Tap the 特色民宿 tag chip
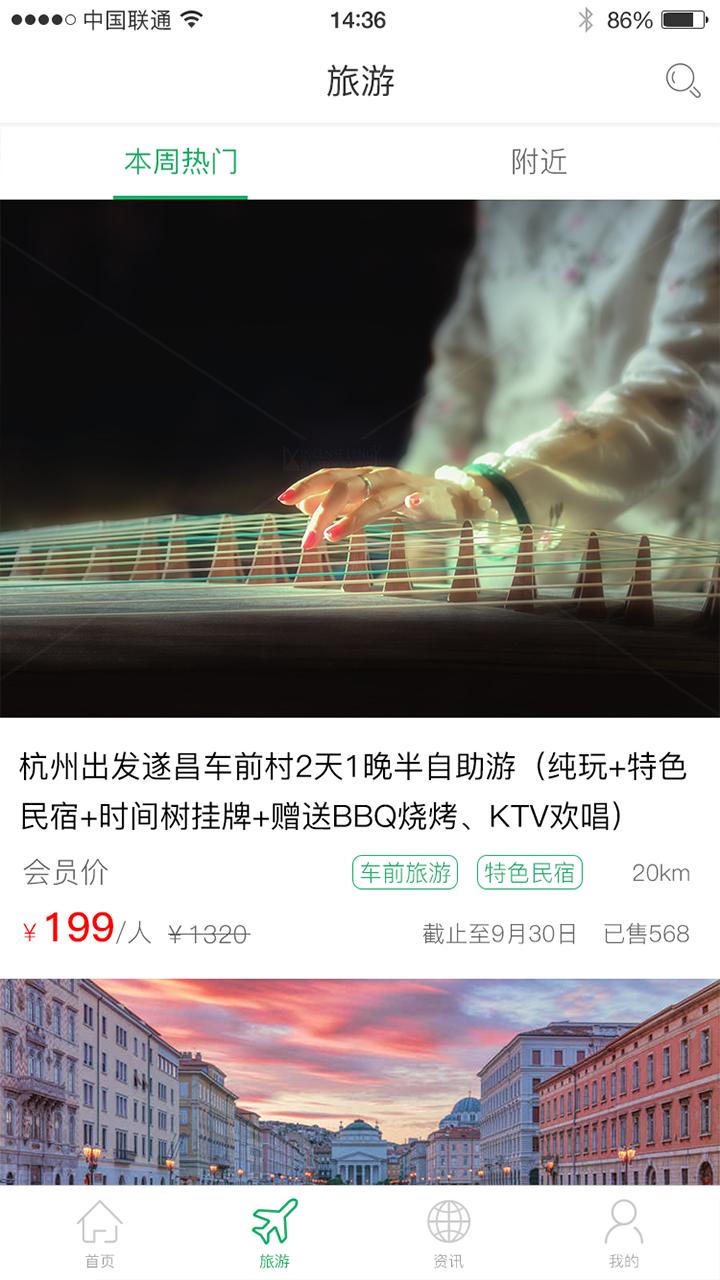 pyautogui.click(x=530, y=873)
